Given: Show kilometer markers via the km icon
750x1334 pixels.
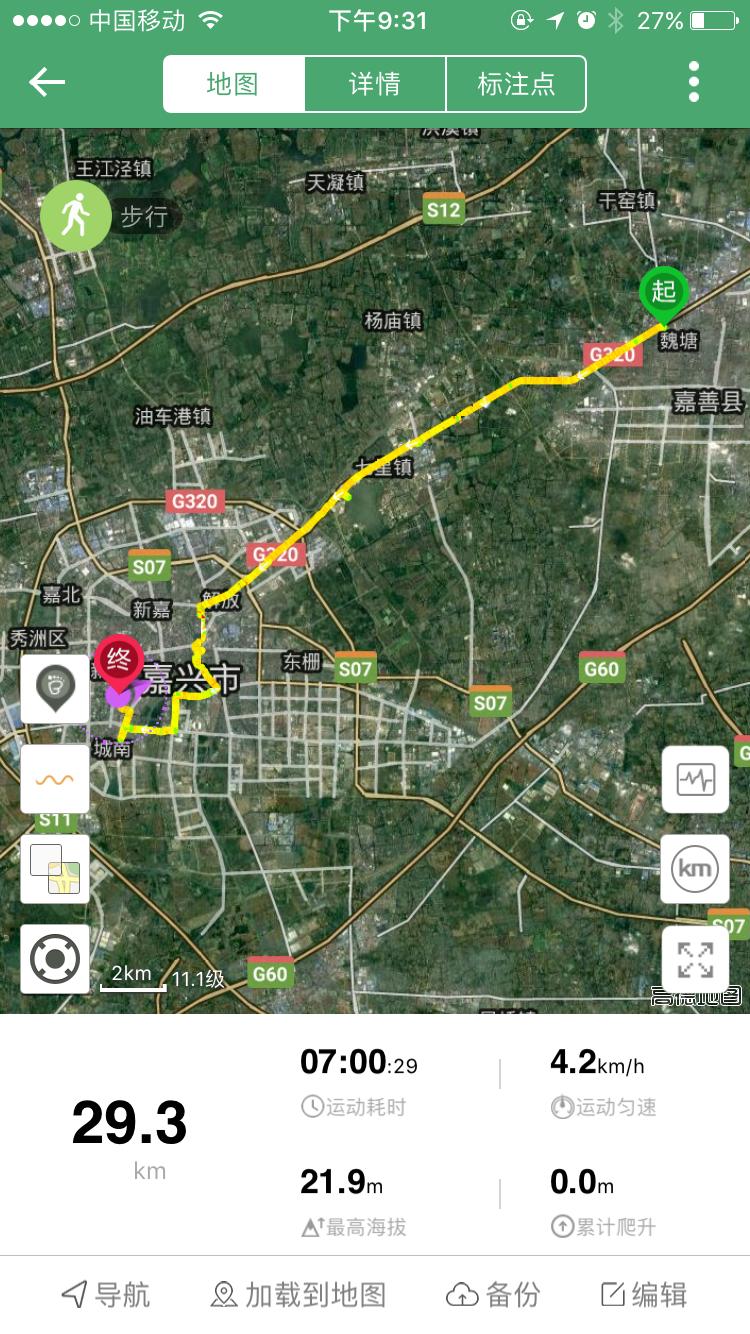Looking at the screenshot, I should [x=694, y=869].
